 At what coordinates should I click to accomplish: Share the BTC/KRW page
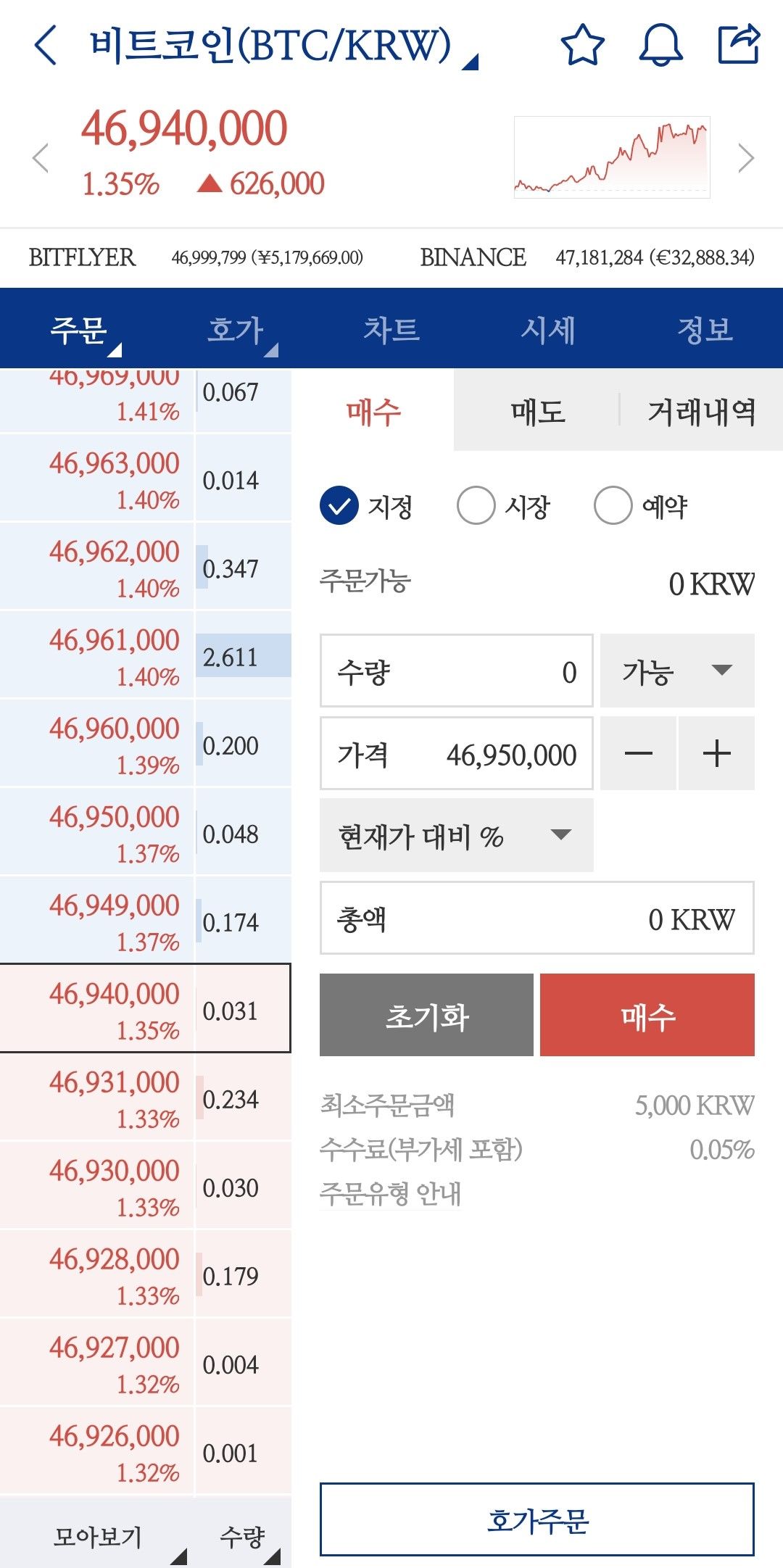tap(738, 45)
